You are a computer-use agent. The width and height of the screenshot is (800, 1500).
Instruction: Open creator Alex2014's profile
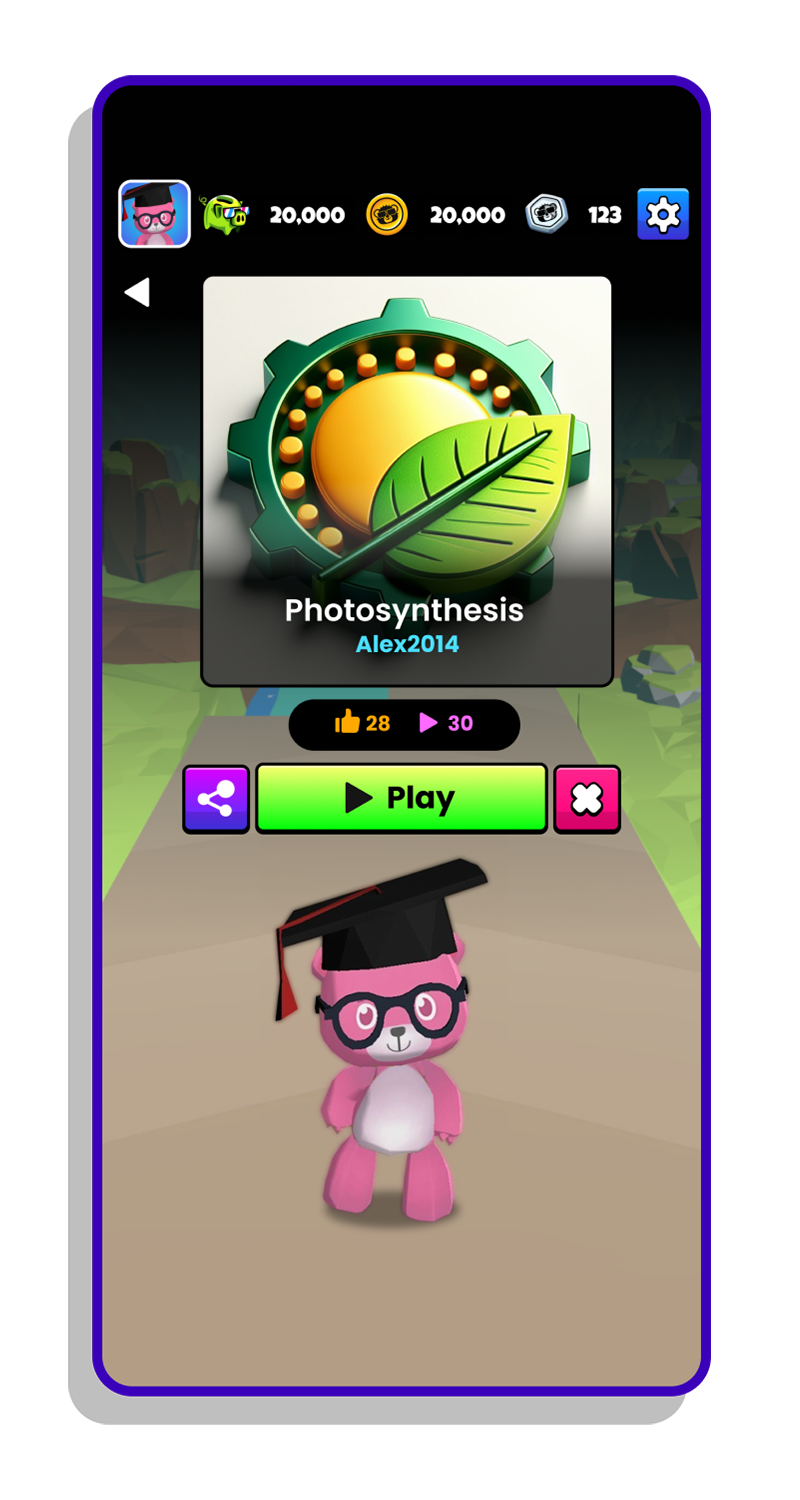(407, 644)
